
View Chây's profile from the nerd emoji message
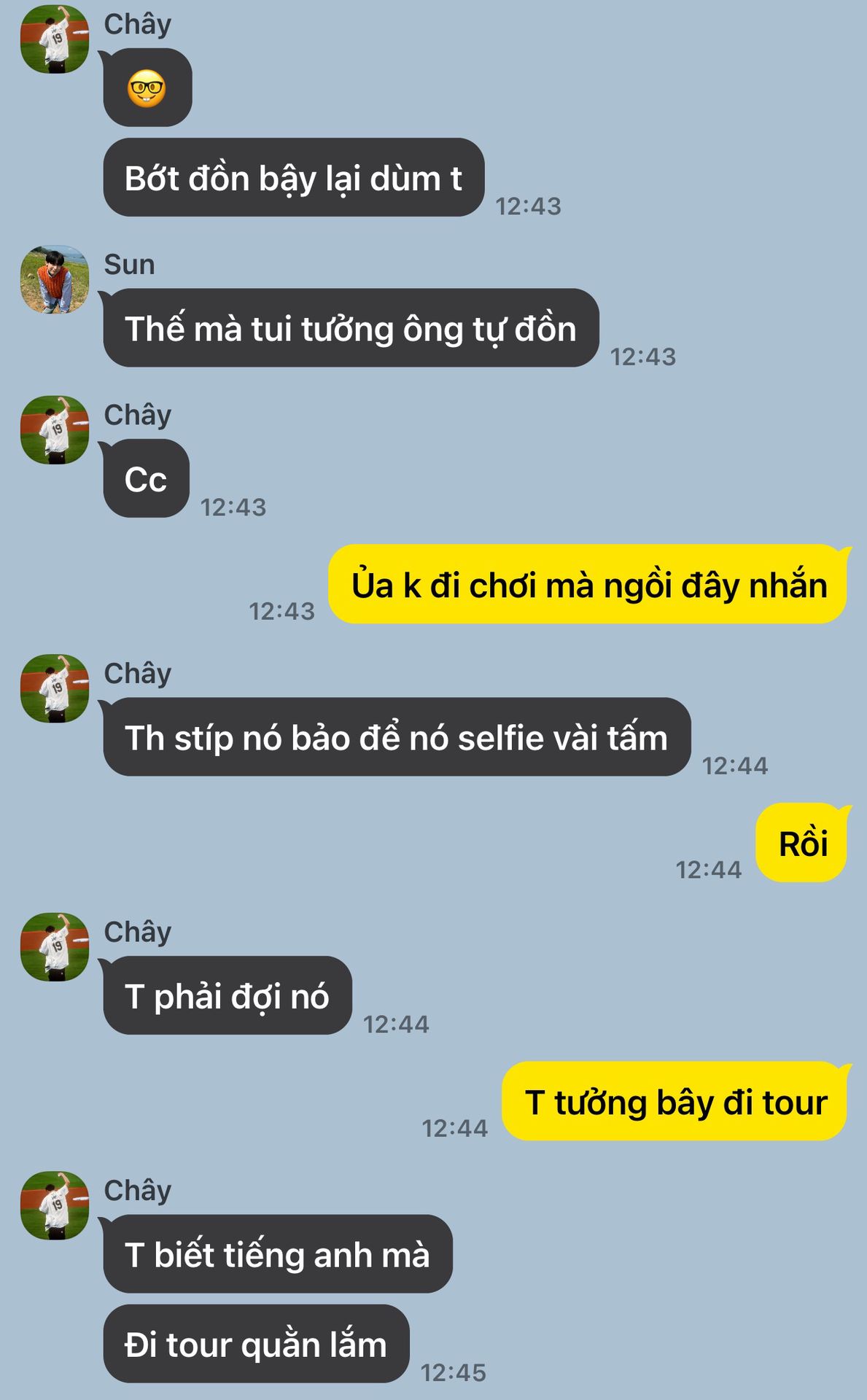[x=55, y=39]
